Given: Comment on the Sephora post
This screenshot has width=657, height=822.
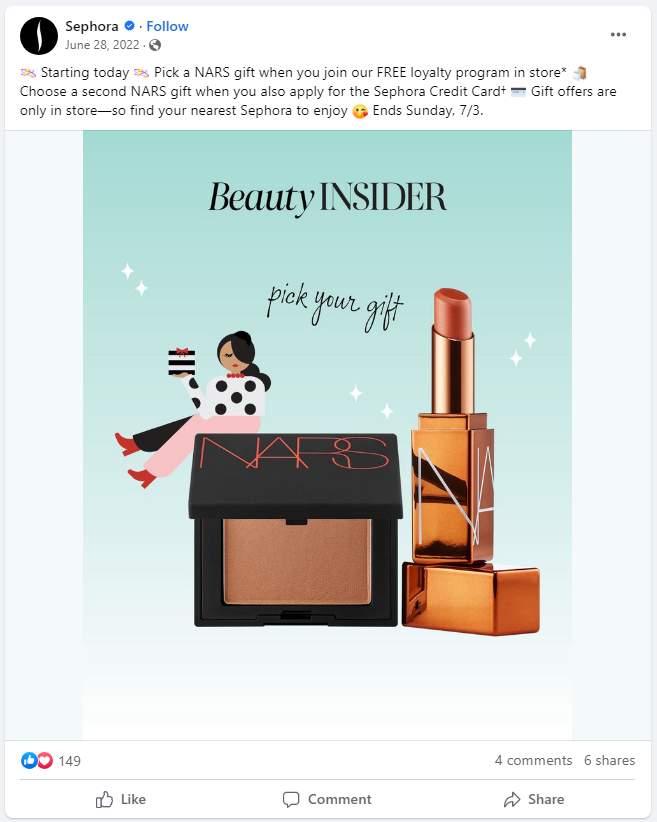Looking at the screenshot, I should tap(327, 799).
